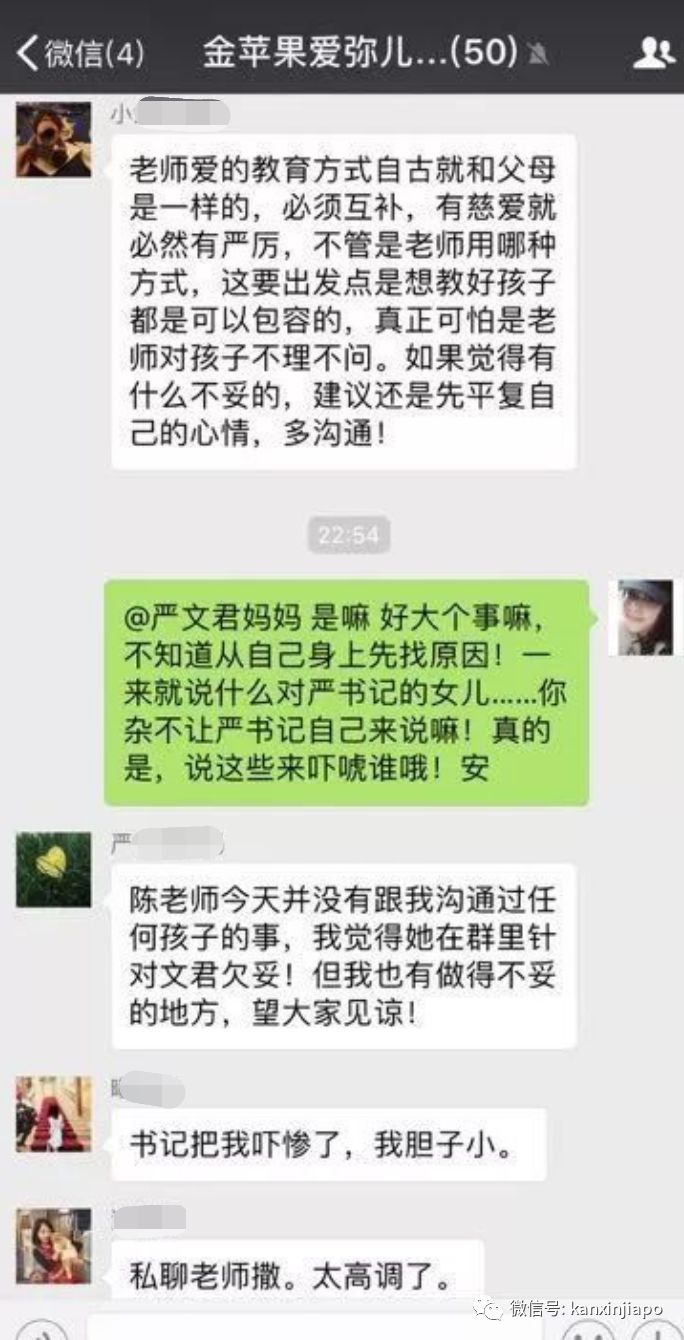The width and height of the screenshot is (684, 1340).
Task: Tap own avatar beside green message
Action: point(644,617)
